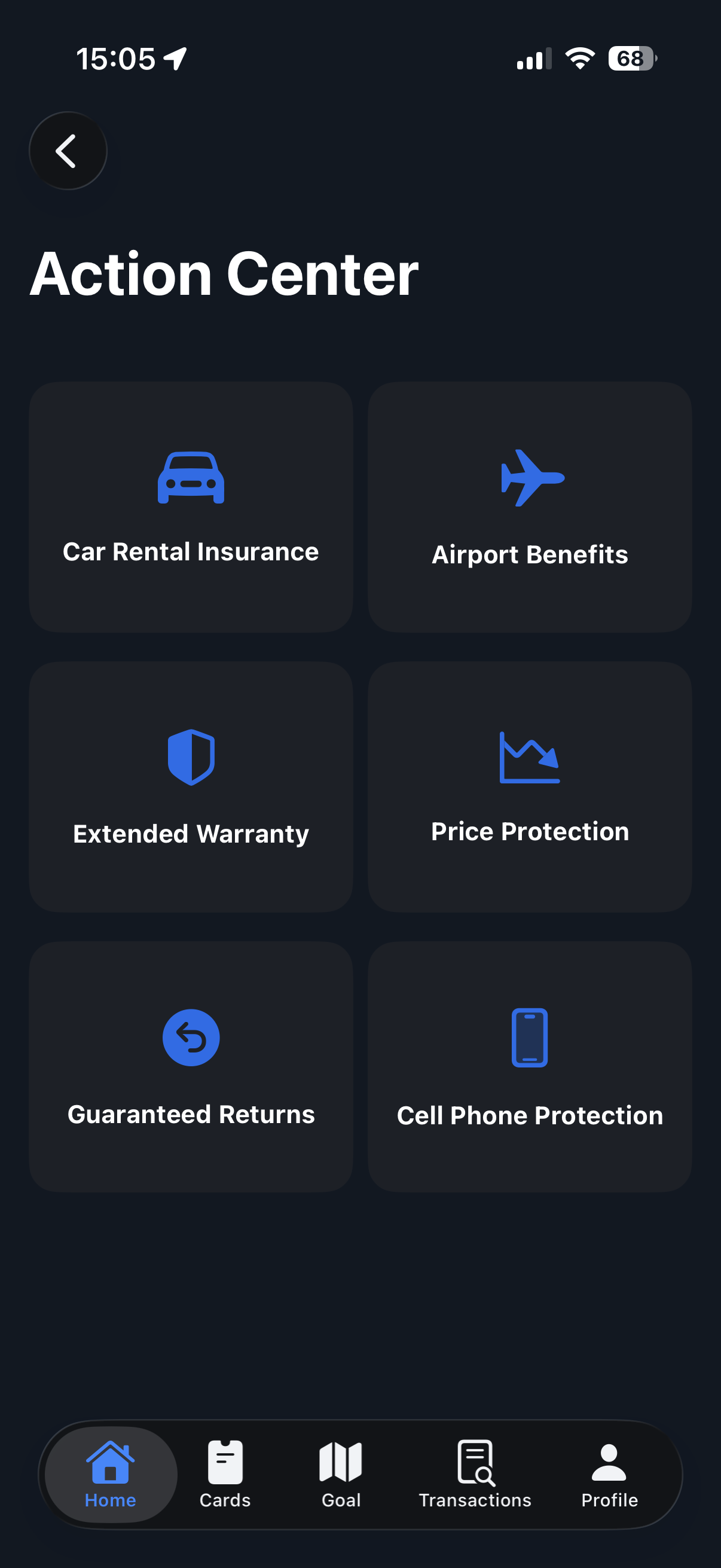Go to the Profile tab
Viewport: 721px width, 1568px height.
click(609, 1474)
